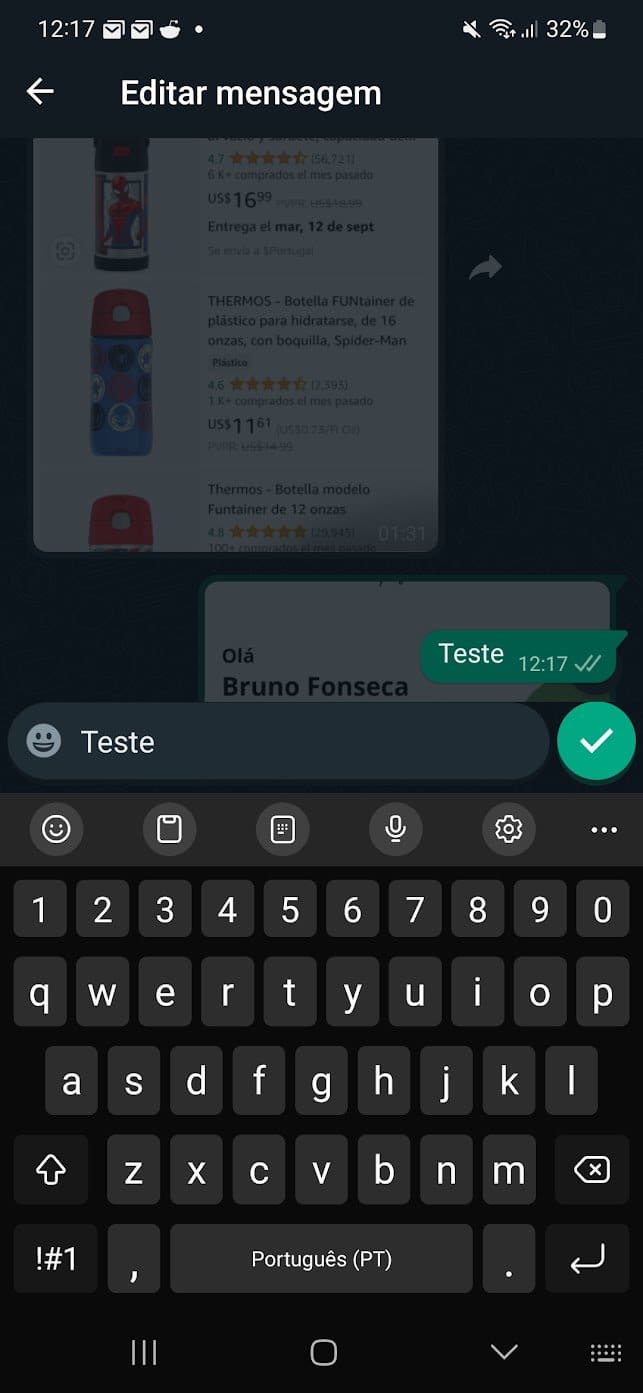This screenshot has height=1393, width=643.
Task: Open the keyboard settings gear
Action: click(508, 829)
